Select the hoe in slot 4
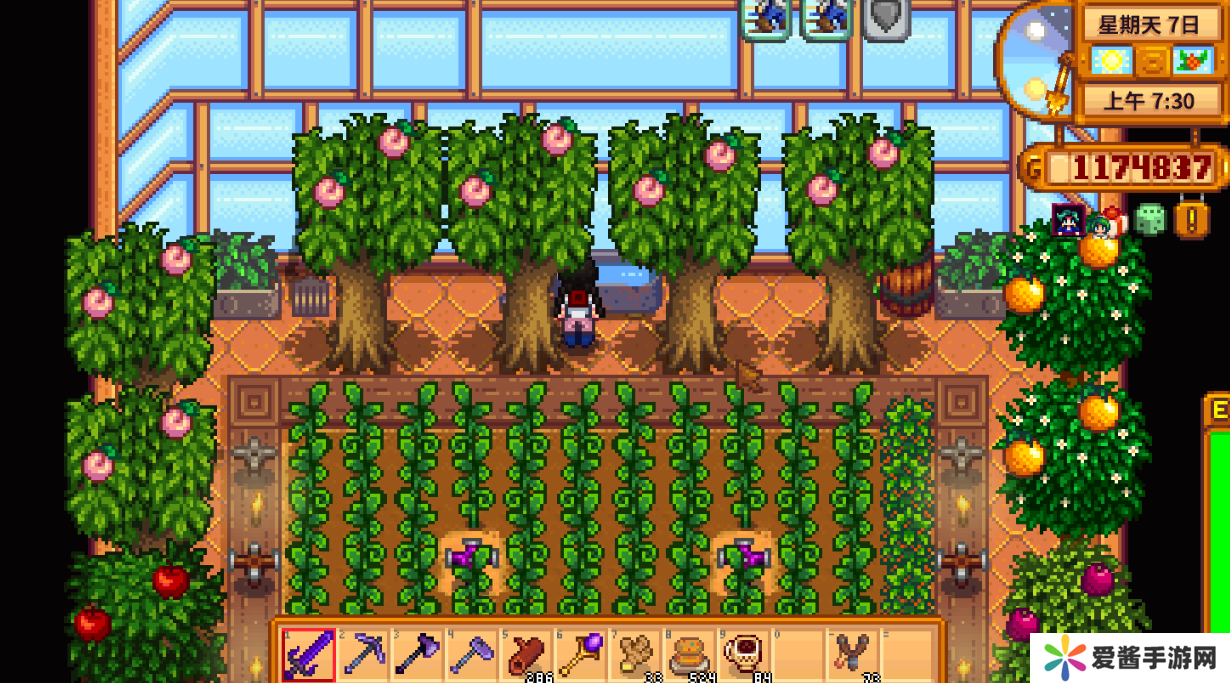The image size is (1230, 683). (x=470, y=654)
